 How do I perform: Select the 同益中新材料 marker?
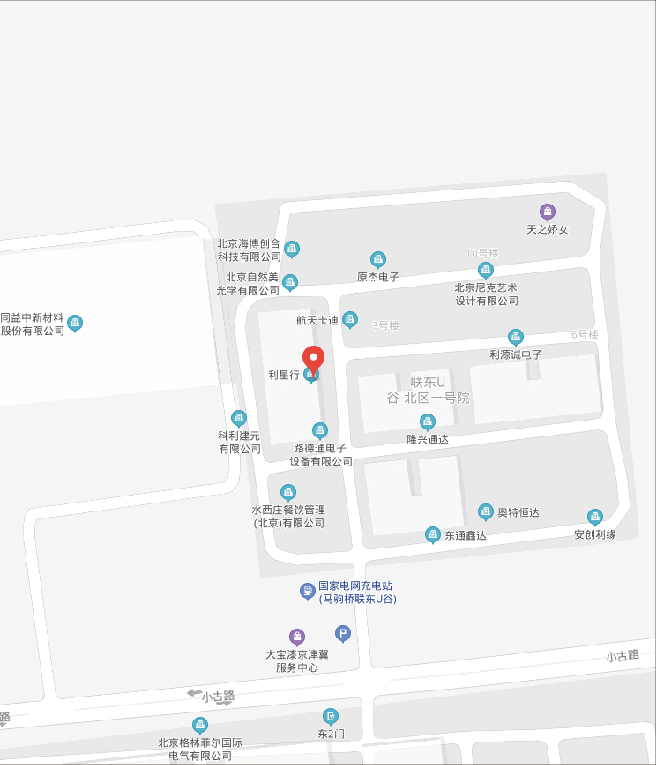click(x=75, y=323)
